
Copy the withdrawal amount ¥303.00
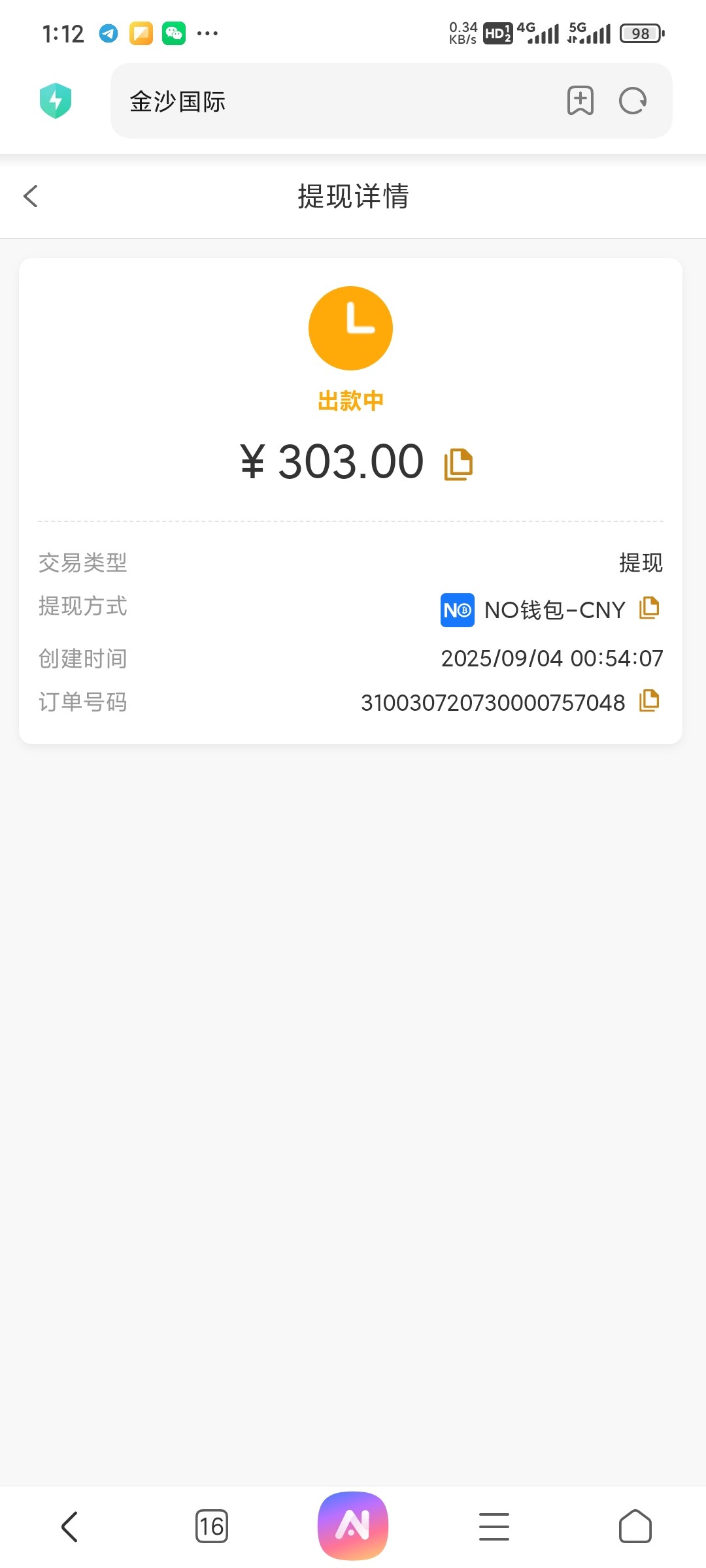pos(458,463)
